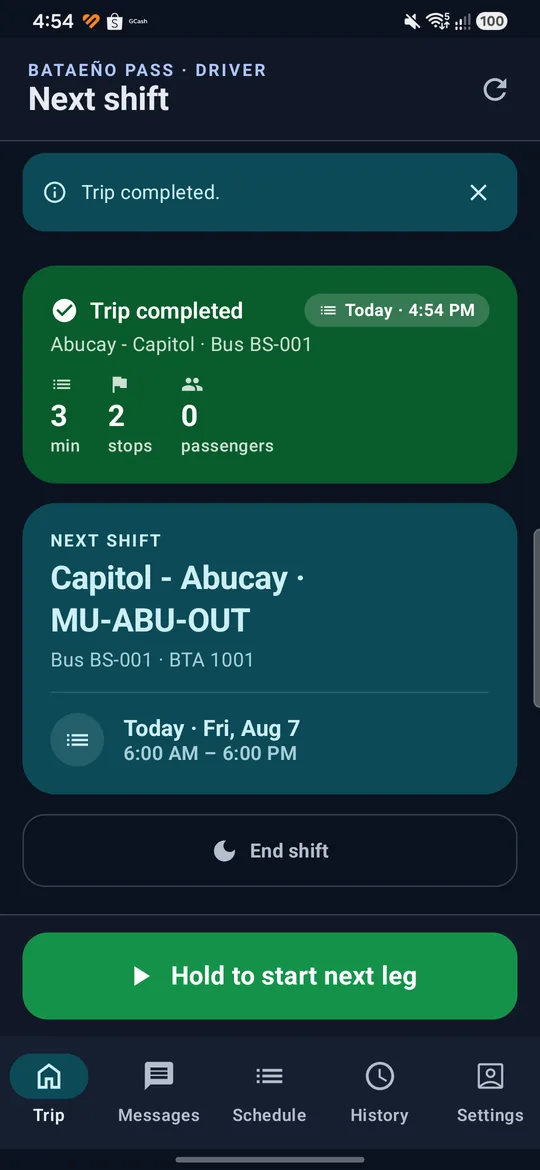Go to the History tab
Image resolution: width=540 pixels, height=1170 pixels.
pos(380,1092)
